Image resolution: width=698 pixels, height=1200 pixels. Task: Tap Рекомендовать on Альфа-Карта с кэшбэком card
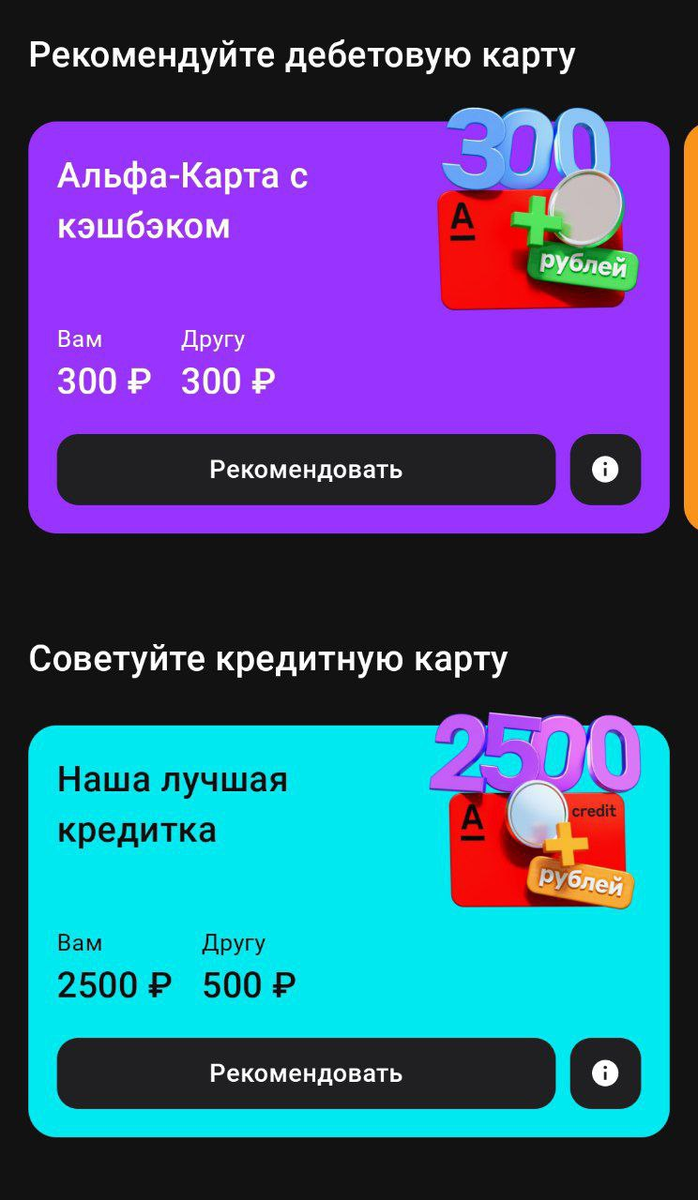tap(305, 469)
